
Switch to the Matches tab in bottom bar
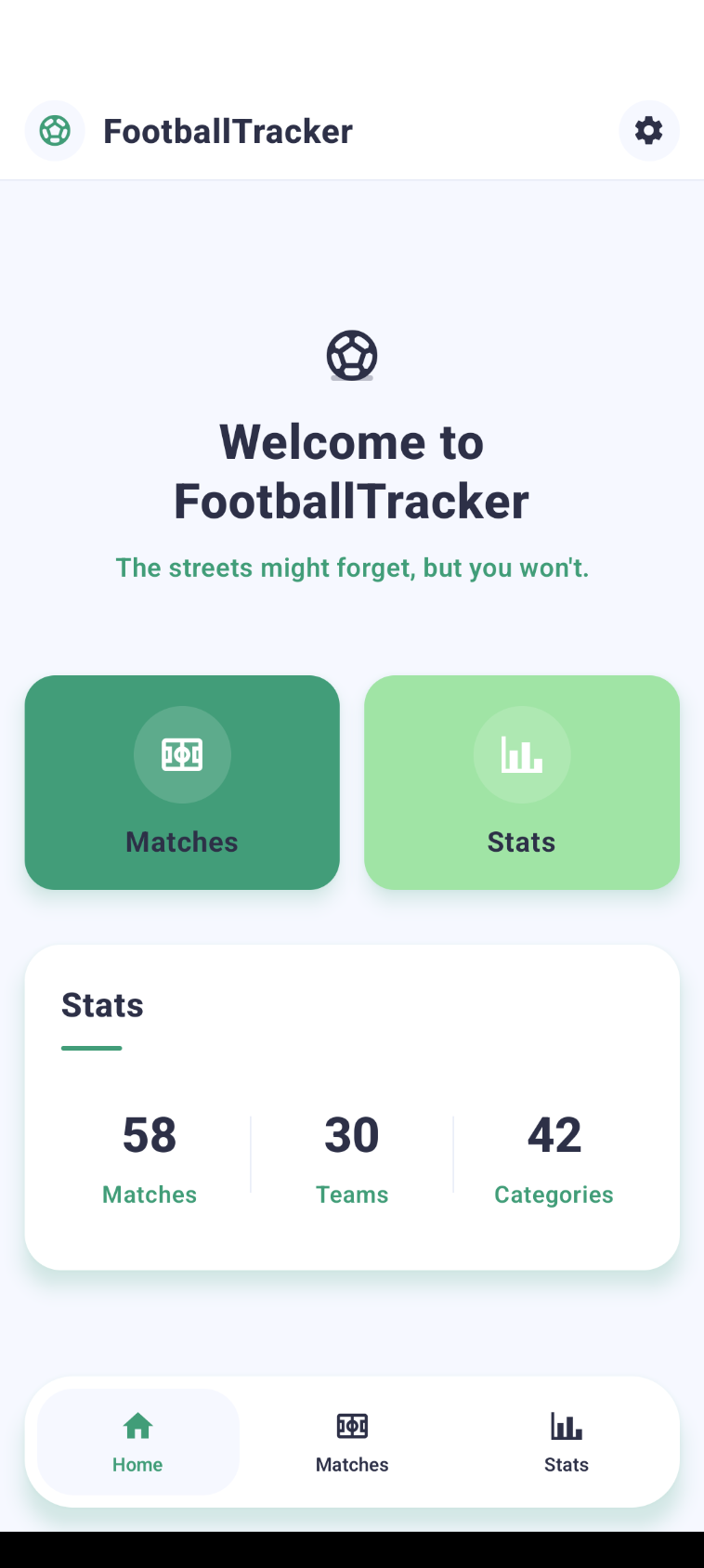pyautogui.click(x=352, y=1442)
